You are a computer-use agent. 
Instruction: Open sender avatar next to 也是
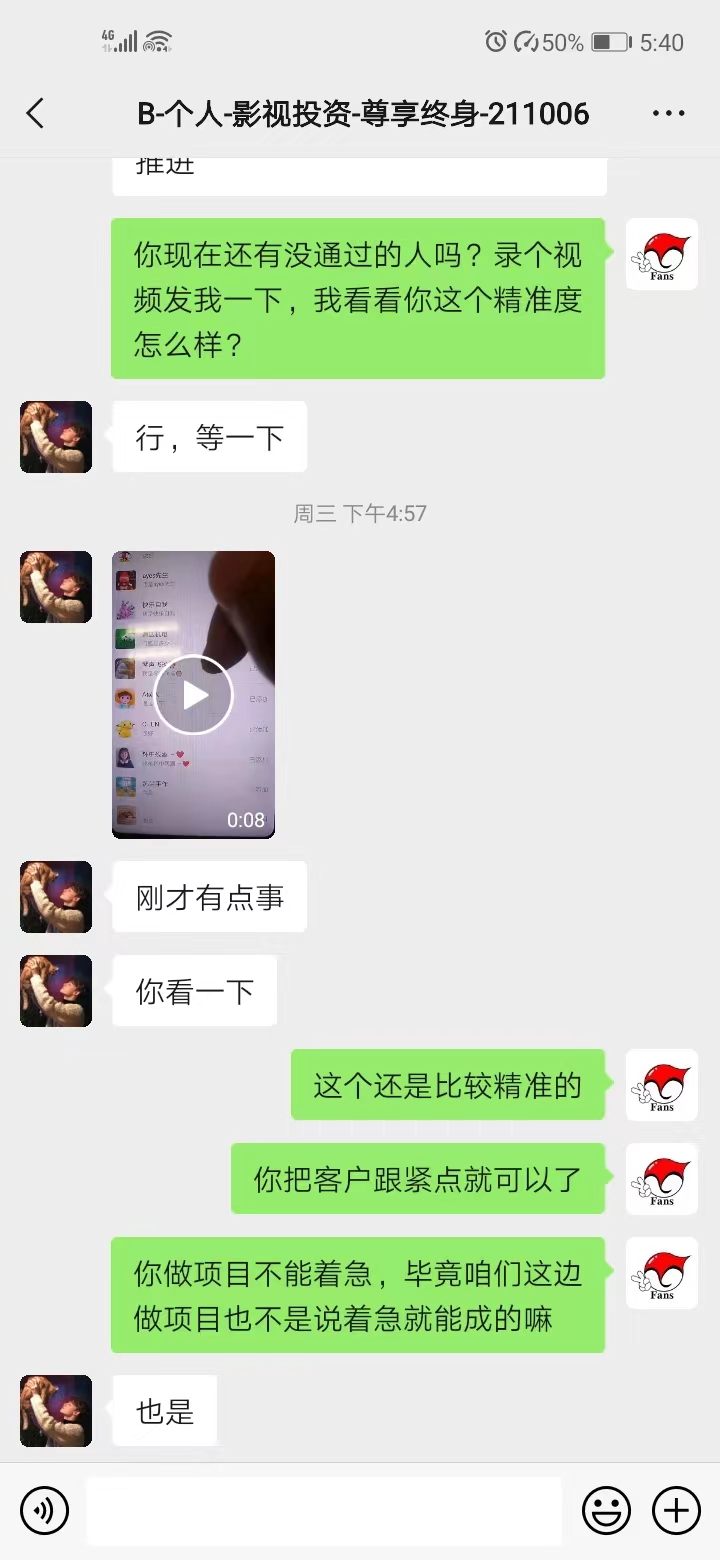click(x=56, y=1411)
